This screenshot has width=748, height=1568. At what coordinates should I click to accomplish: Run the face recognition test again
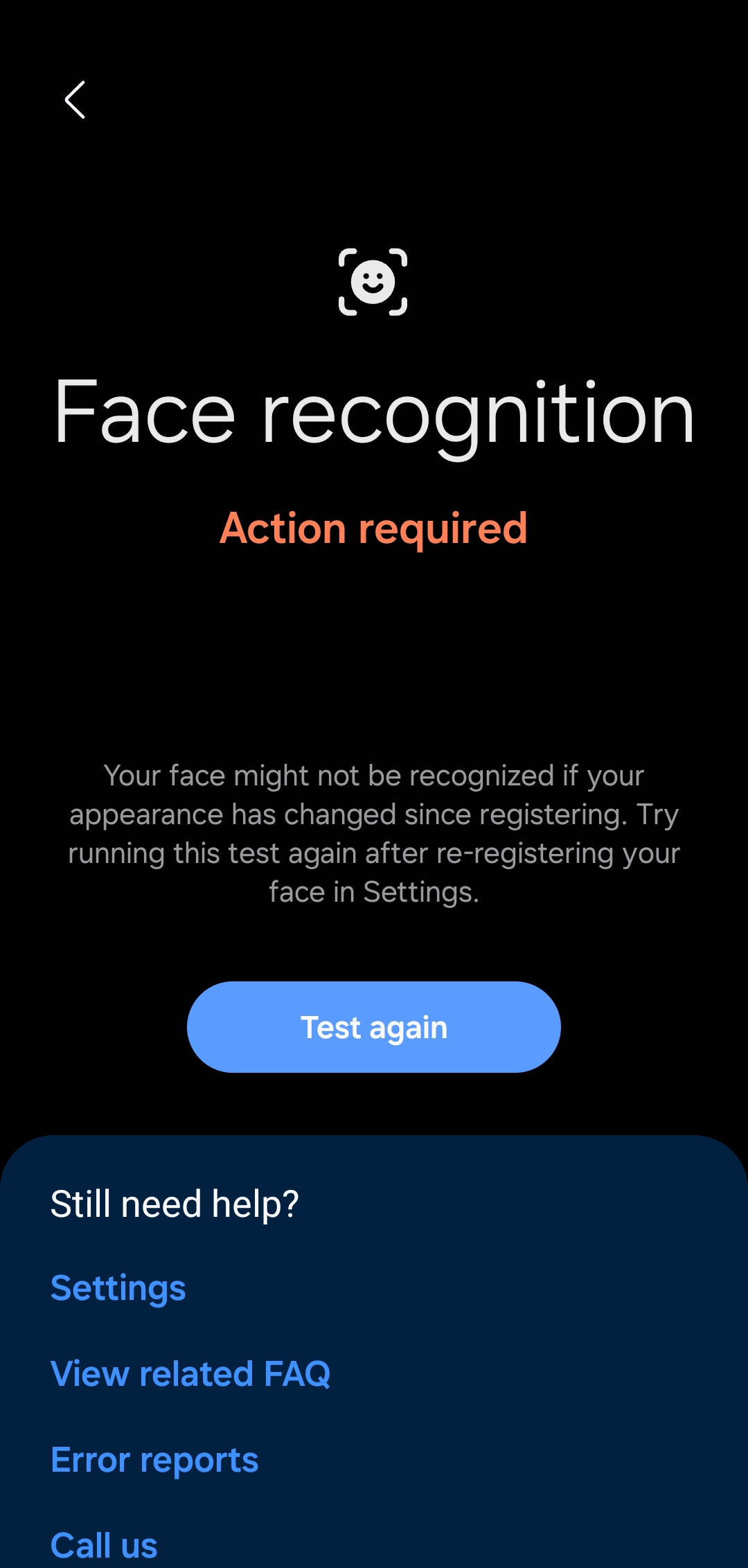374,1027
